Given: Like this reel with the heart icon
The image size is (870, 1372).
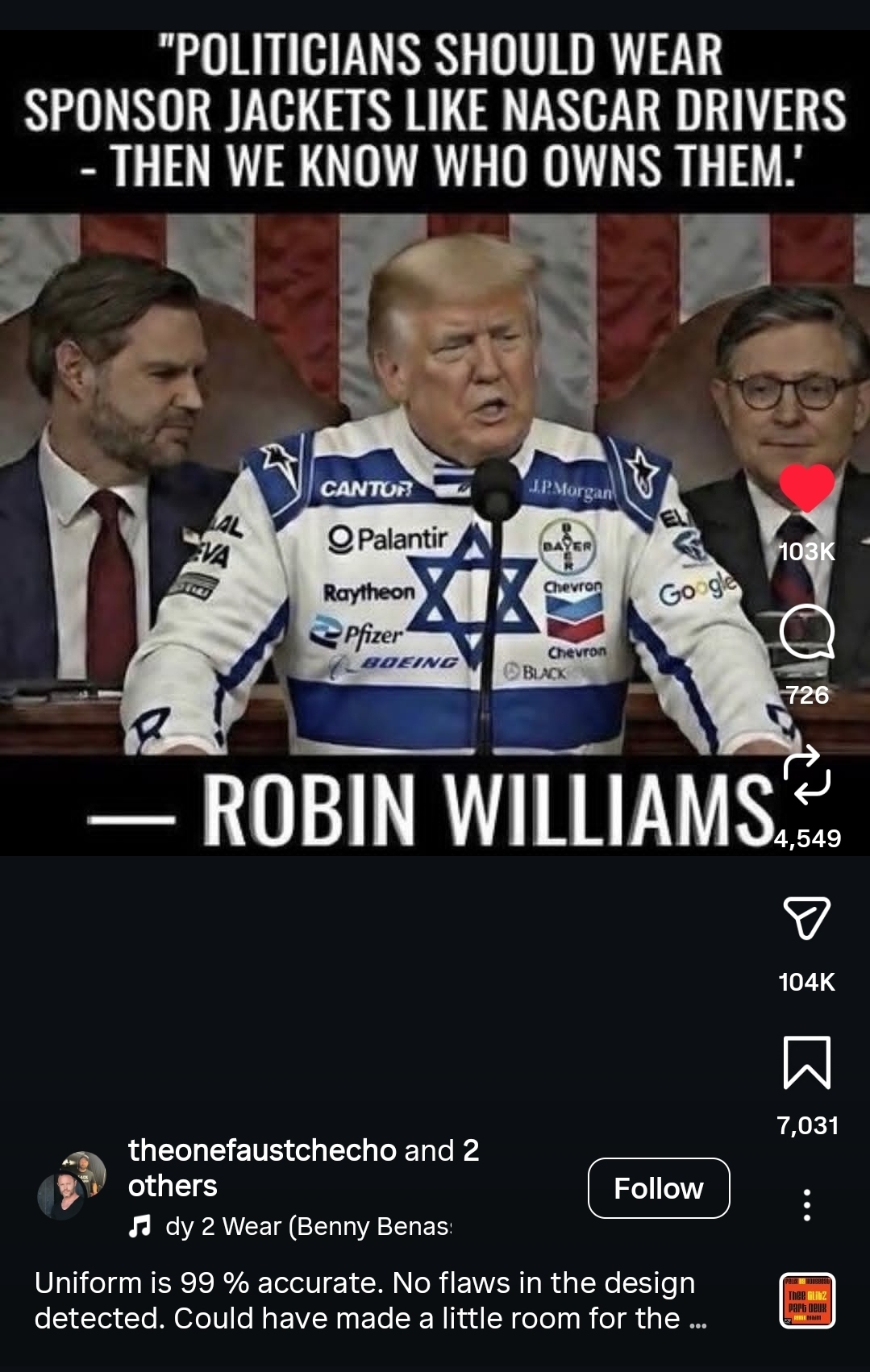Looking at the screenshot, I should coord(806,488).
